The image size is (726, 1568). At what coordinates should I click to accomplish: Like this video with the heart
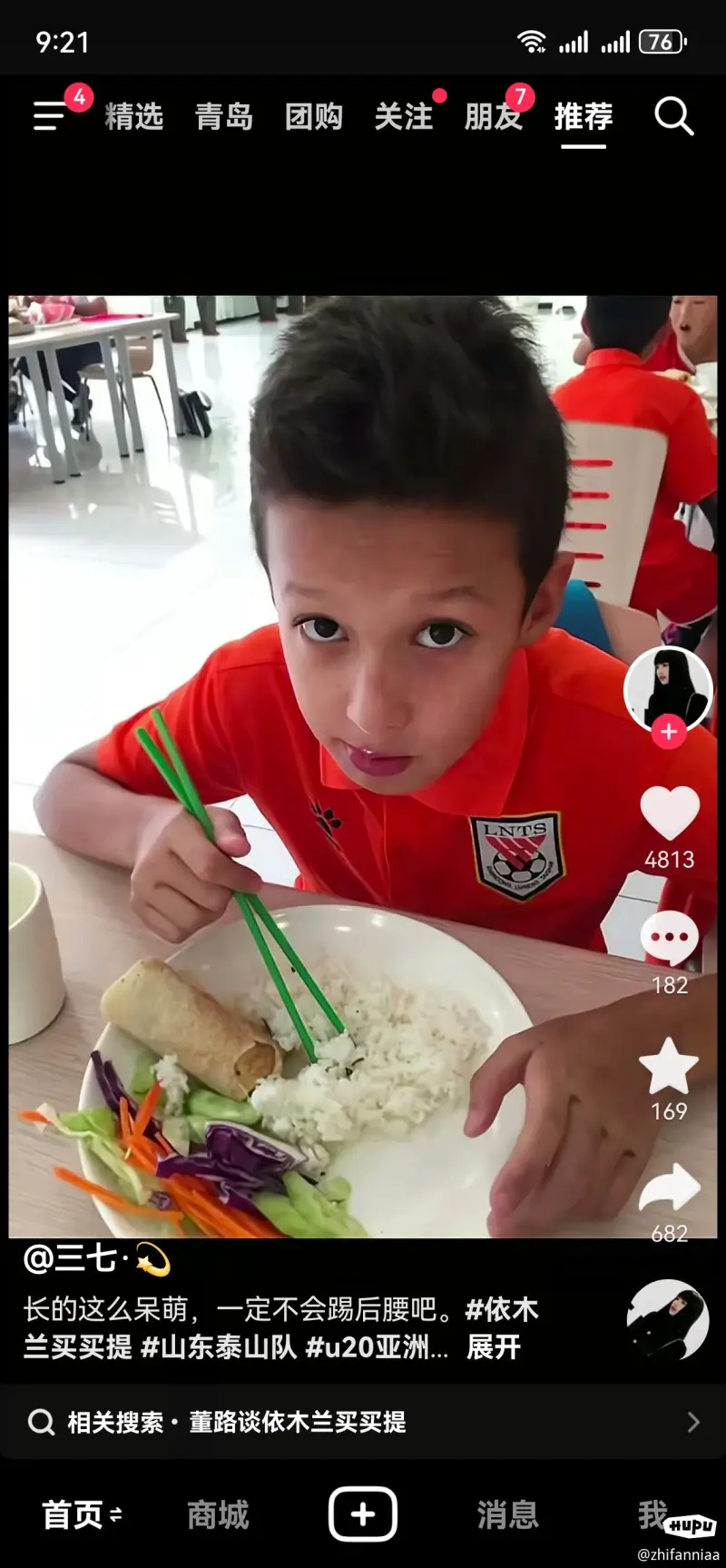(x=670, y=813)
